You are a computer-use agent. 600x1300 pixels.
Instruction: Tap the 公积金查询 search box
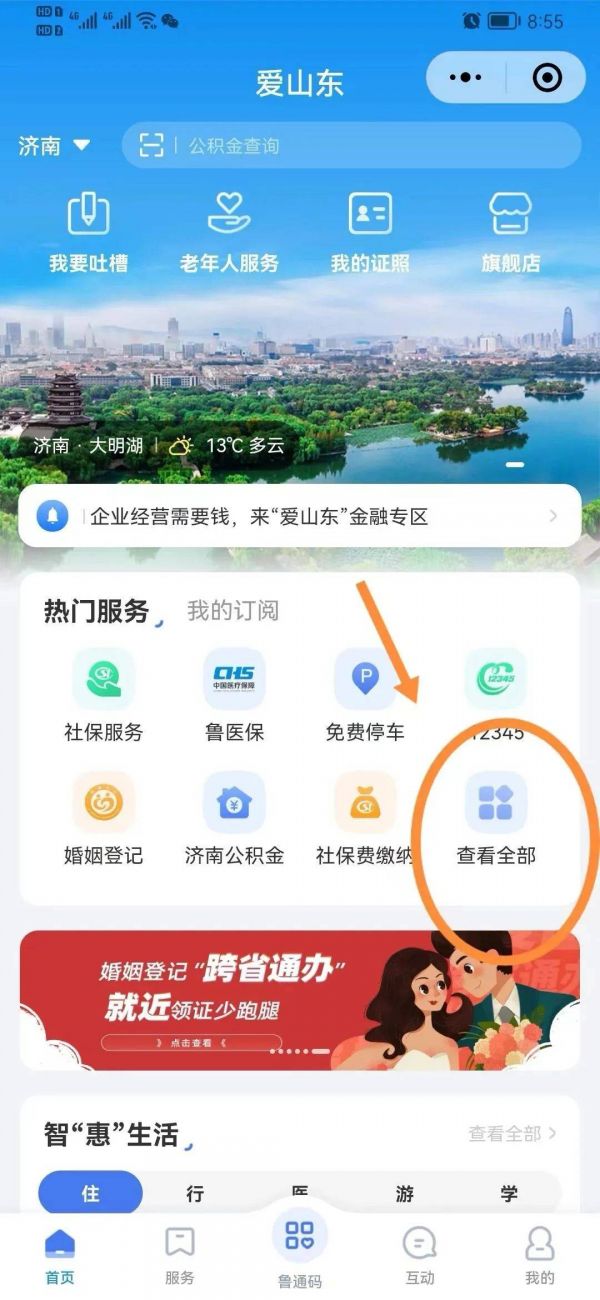351,146
